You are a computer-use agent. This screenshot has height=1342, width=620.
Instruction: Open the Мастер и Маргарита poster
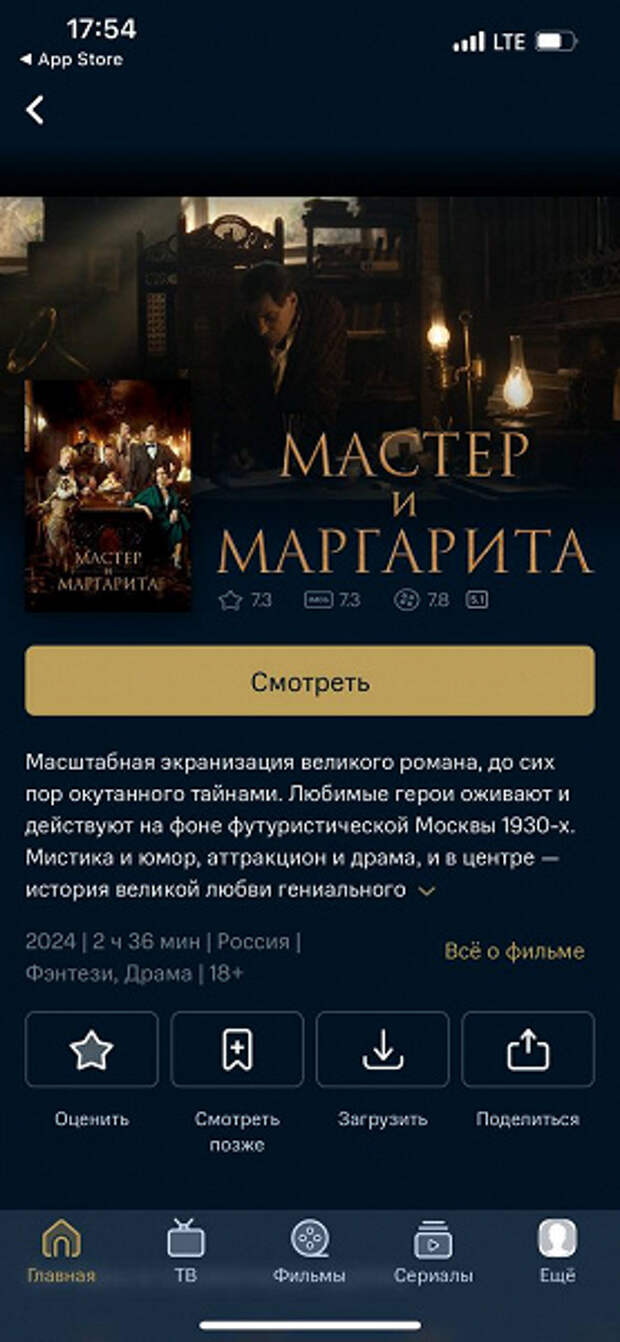[x=108, y=495]
